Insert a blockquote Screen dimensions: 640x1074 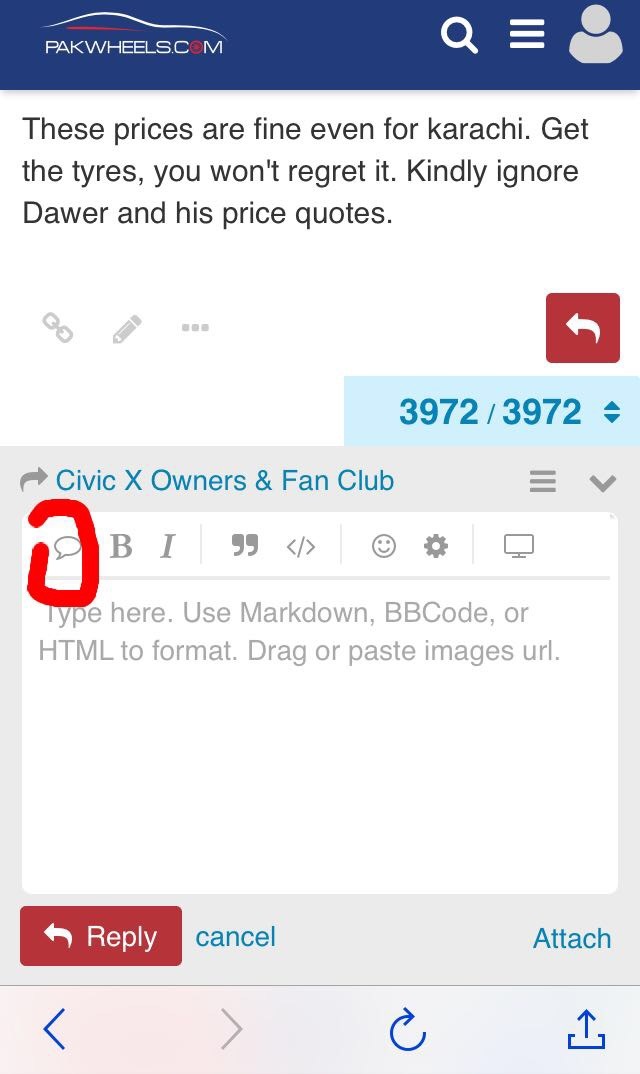coord(245,545)
